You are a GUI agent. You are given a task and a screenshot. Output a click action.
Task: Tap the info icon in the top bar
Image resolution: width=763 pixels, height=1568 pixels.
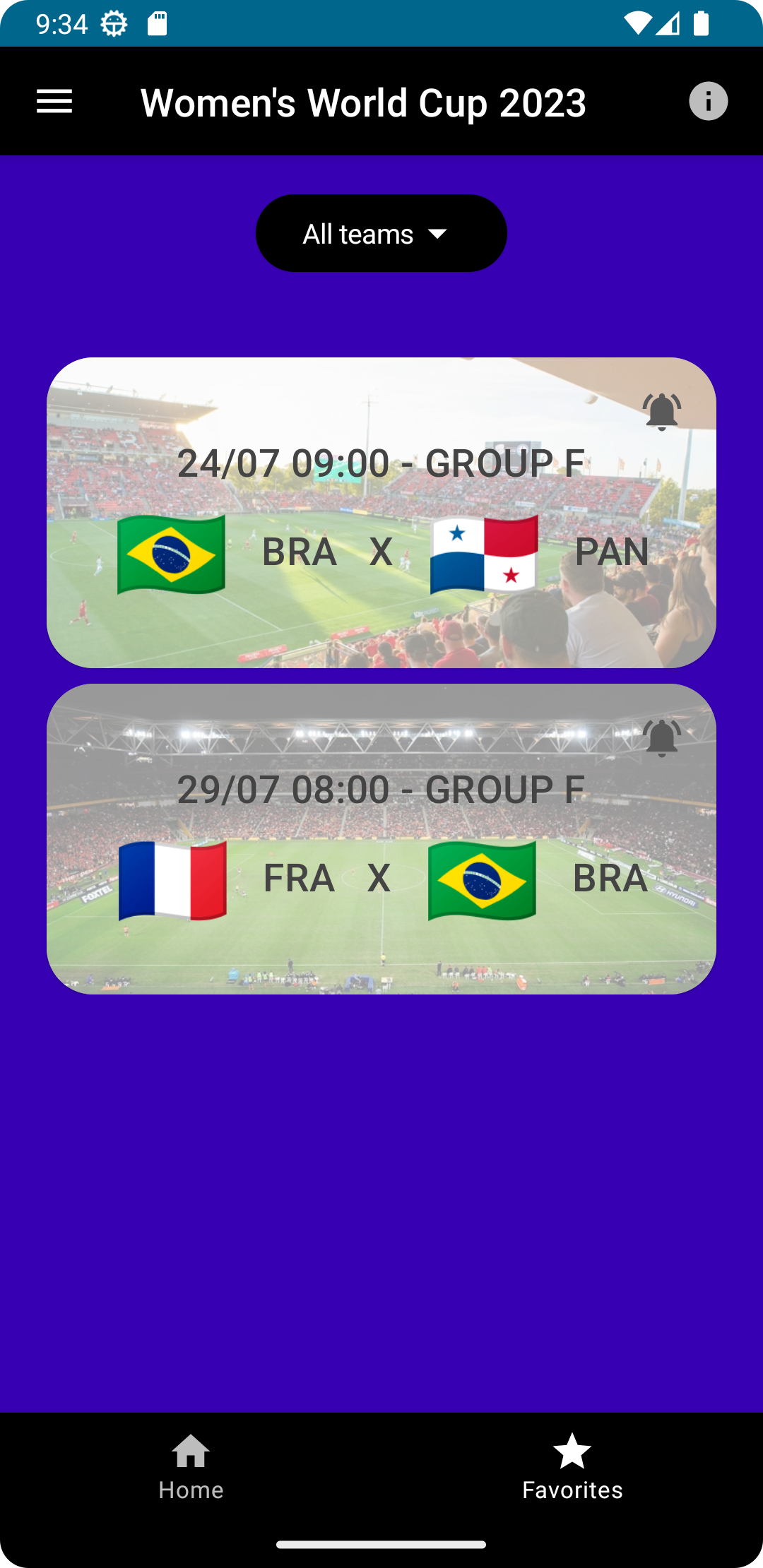point(708,101)
